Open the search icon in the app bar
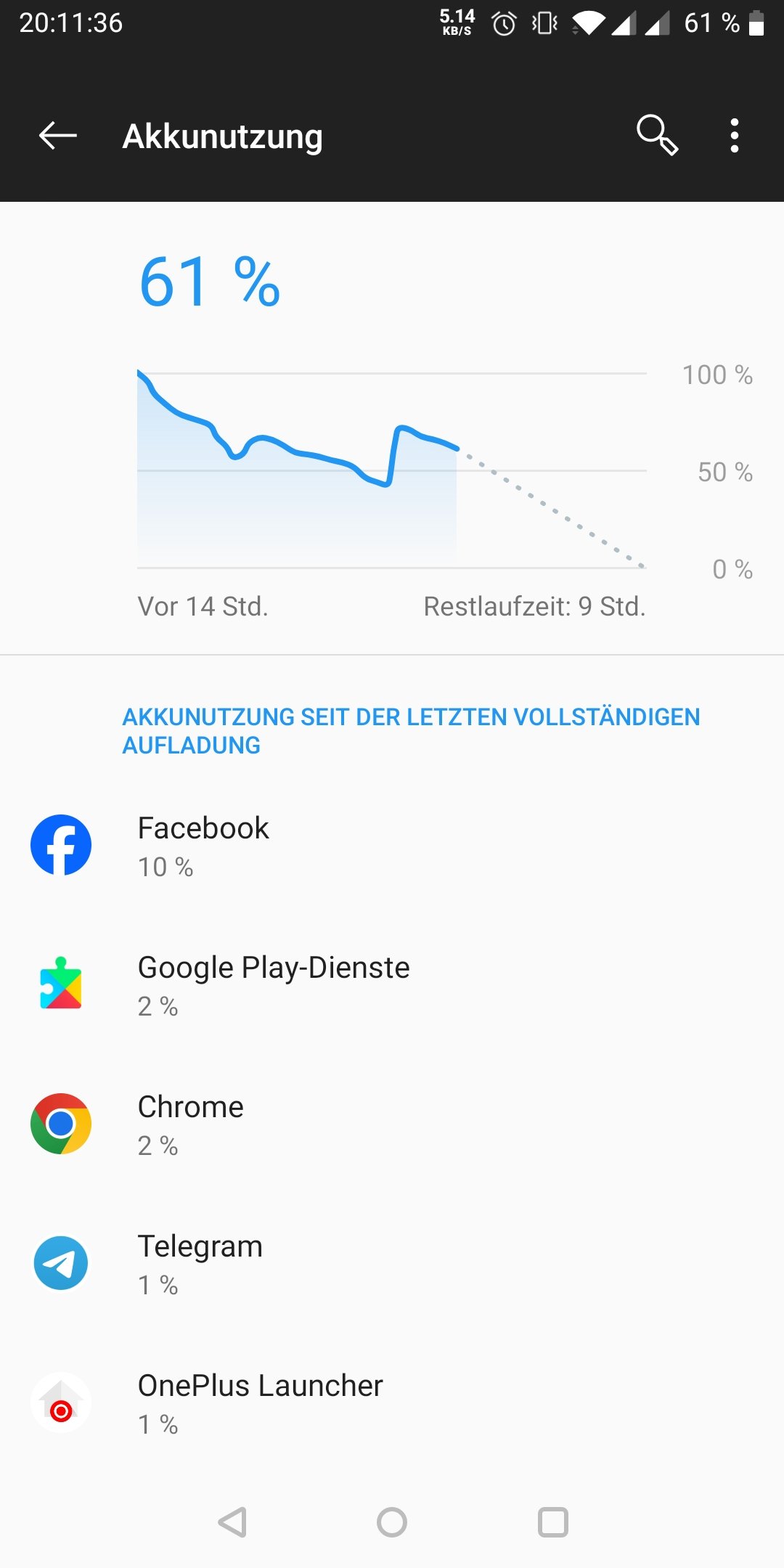Viewport: 784px width, 1568px height. click(x=657, y=135)
